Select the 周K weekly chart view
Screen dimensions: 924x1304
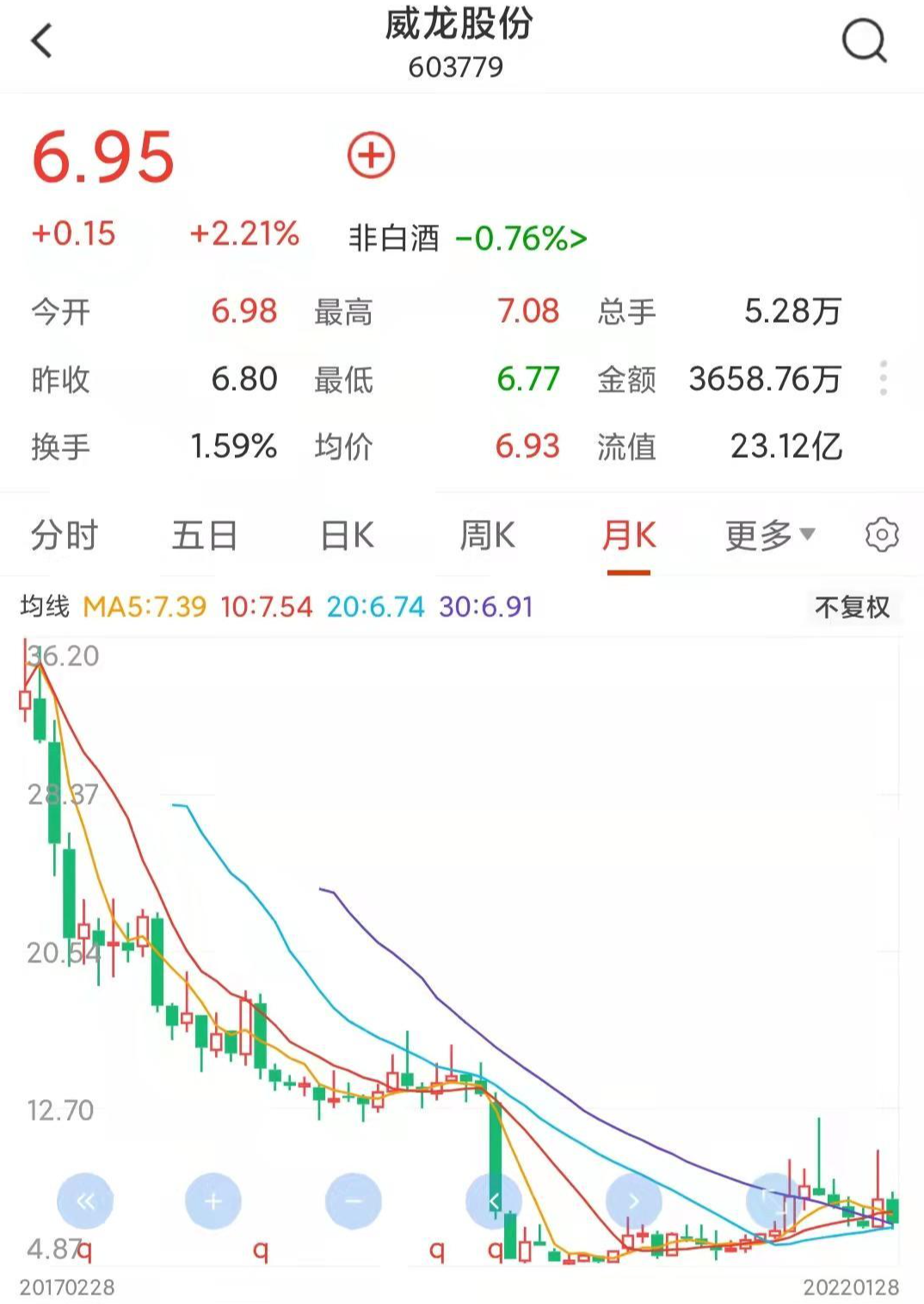[486, 535]
